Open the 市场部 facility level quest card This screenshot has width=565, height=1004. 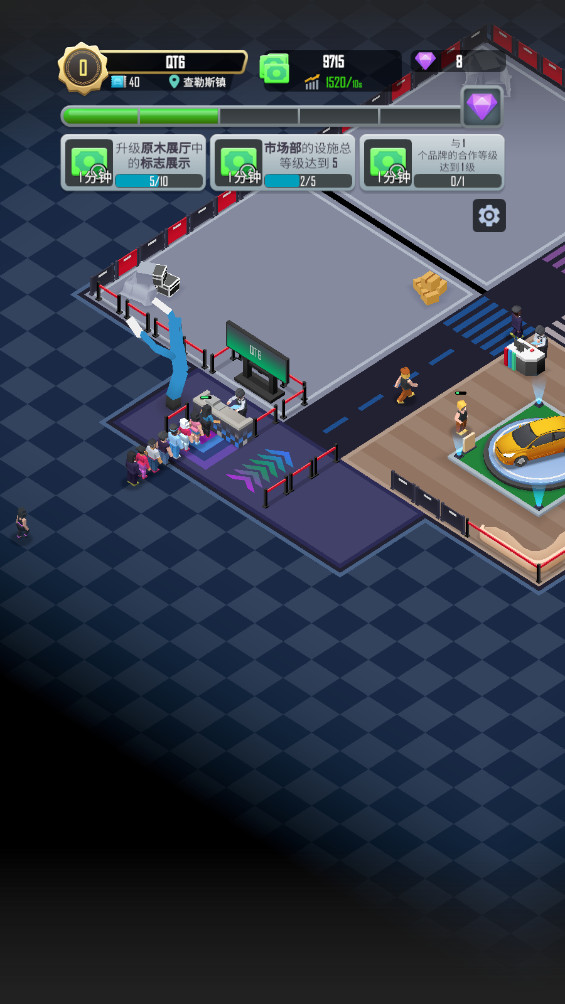tap(282, 163)
